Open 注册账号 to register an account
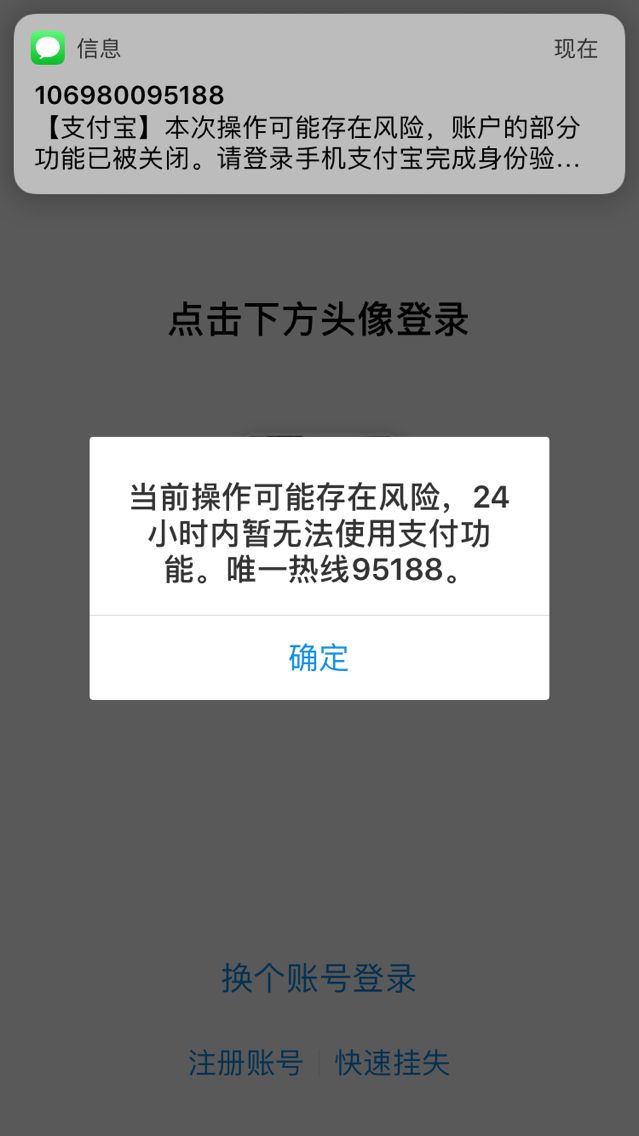The height and width of the screenshot is (1136, 639). click(x=245, y=1062)
